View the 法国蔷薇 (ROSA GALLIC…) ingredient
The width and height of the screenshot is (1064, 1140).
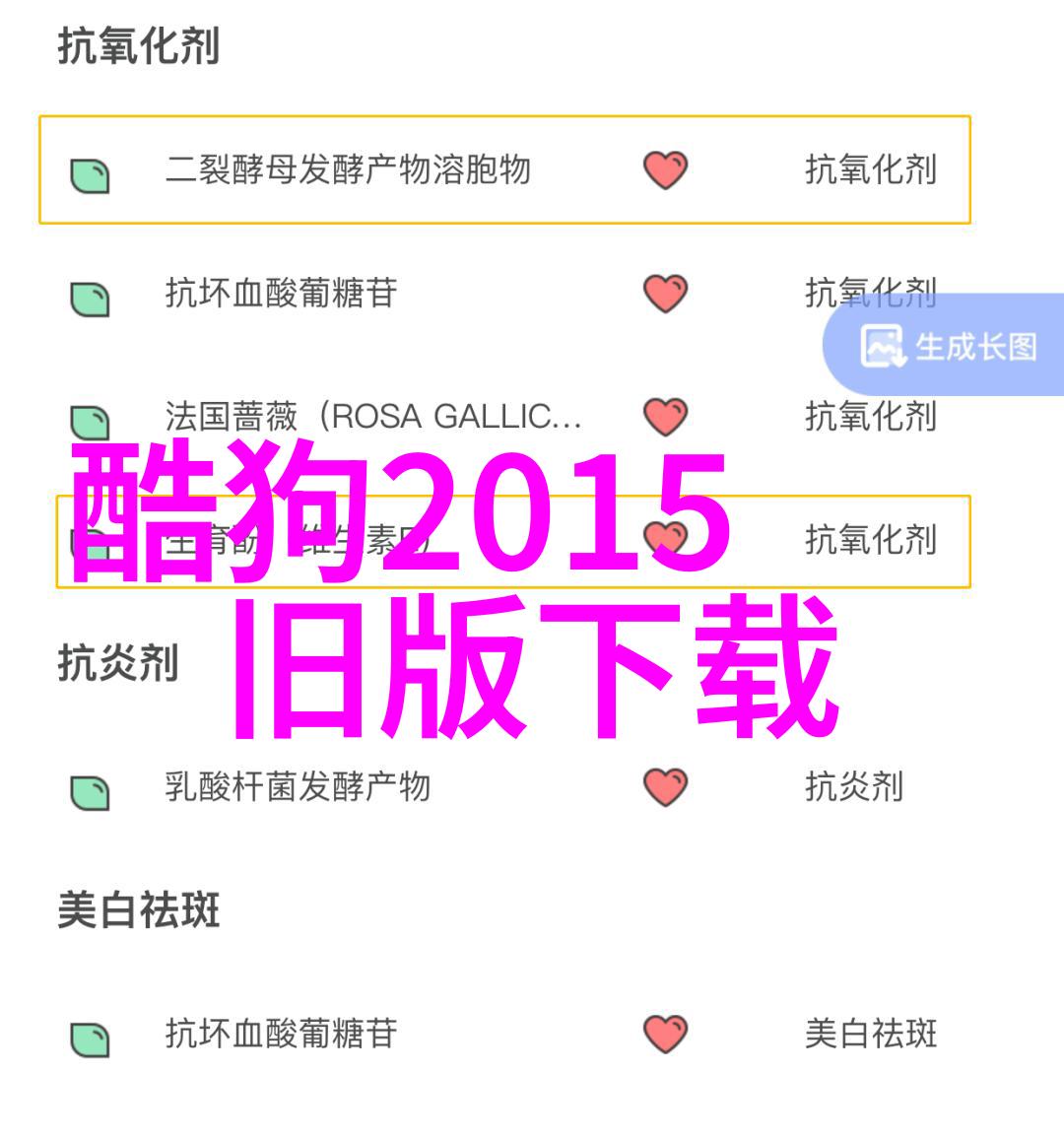click(372, 417)
